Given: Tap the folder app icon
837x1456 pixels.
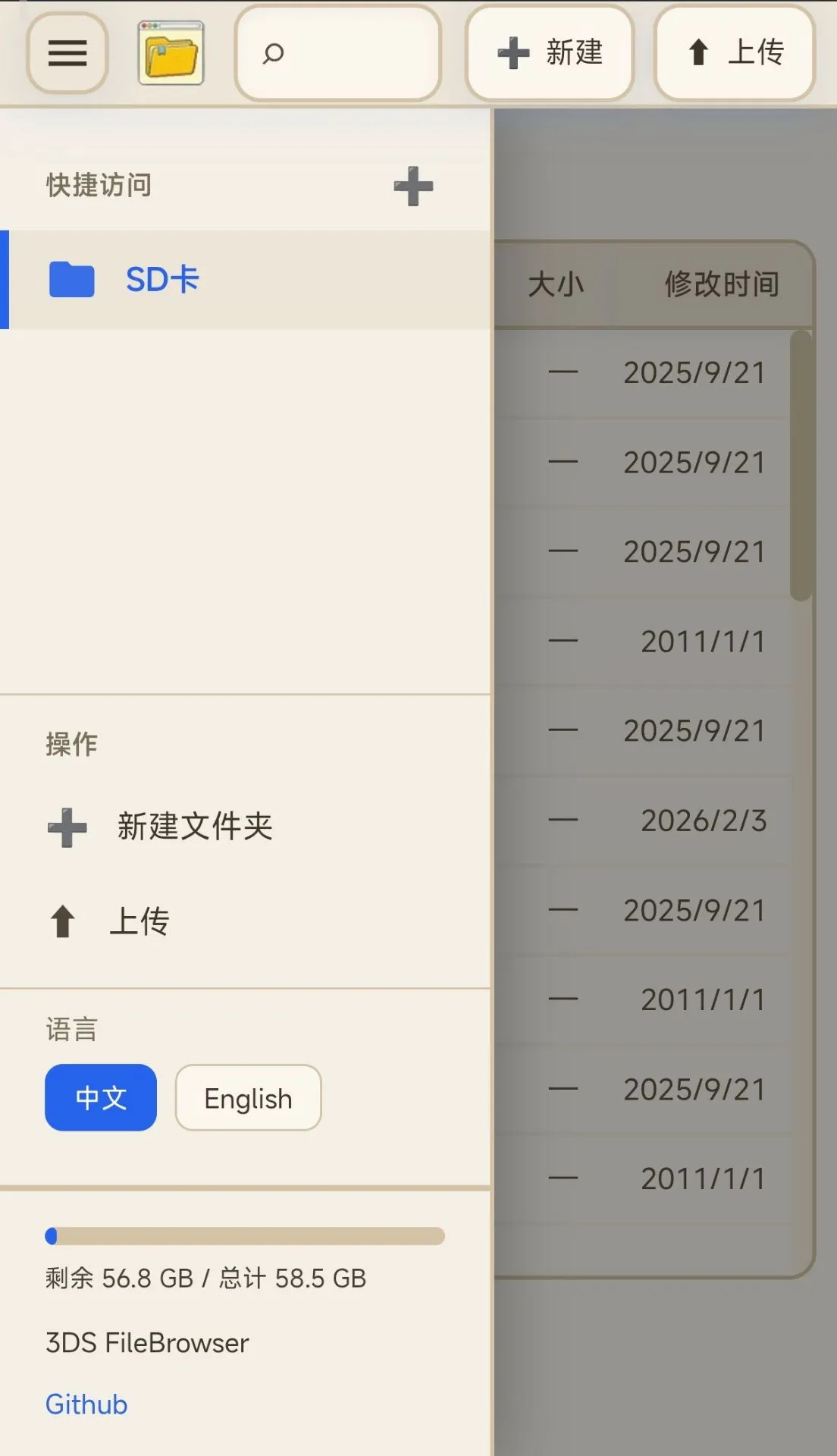Looking at the screenshot, I should [171, 53].
